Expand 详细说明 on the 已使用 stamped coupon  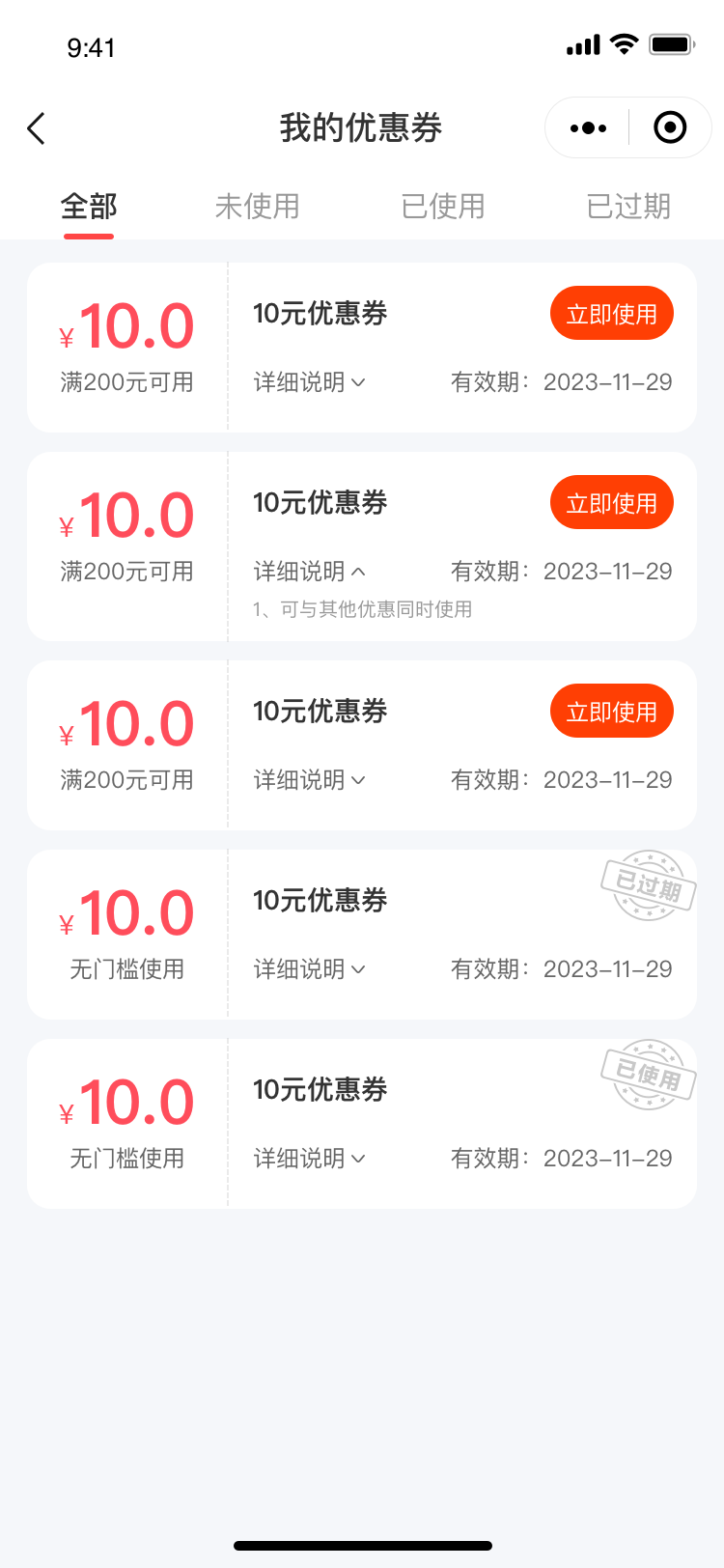[x=309, y=1159]
